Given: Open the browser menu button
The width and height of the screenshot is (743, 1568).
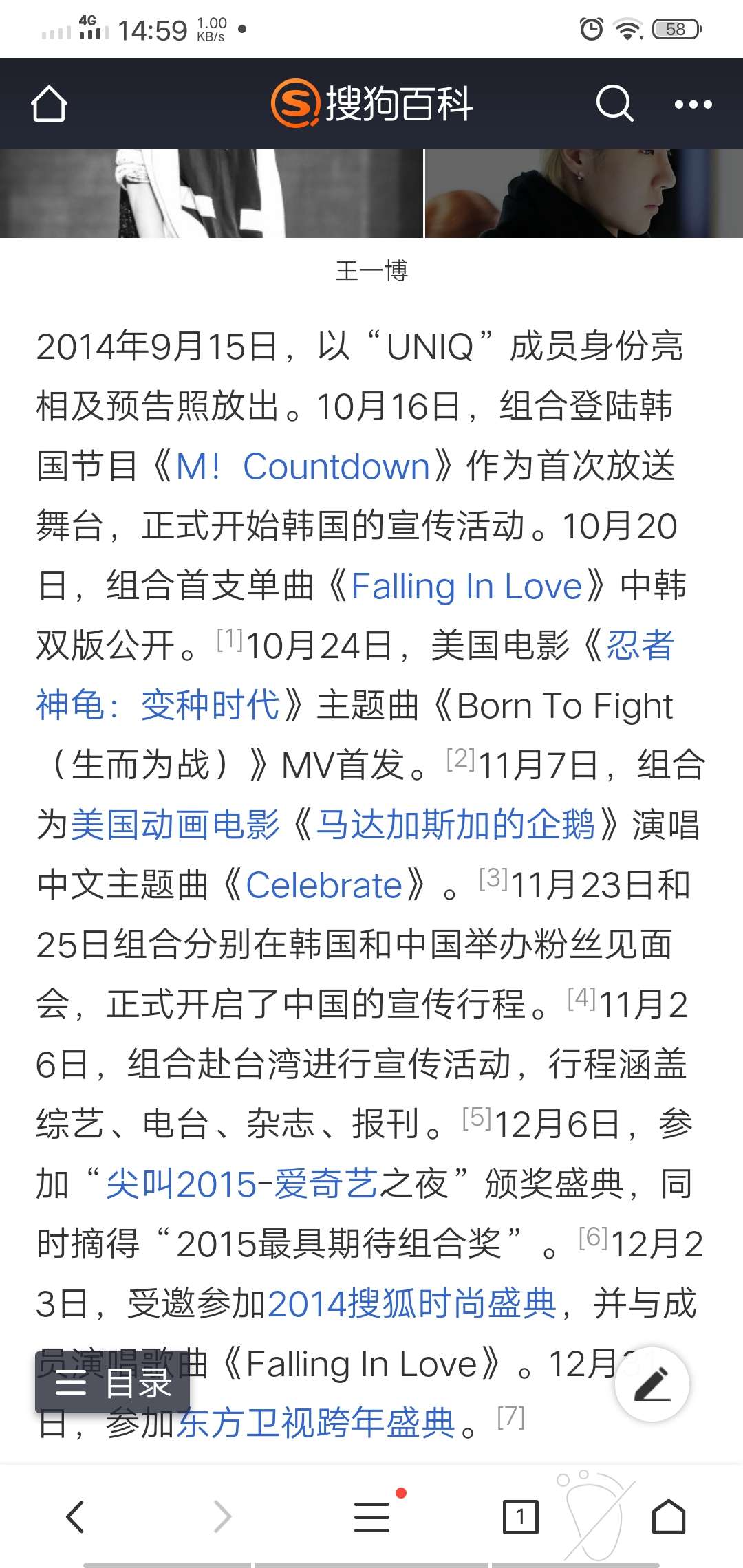Looking at the screenshot, I should coord(372,1516).
